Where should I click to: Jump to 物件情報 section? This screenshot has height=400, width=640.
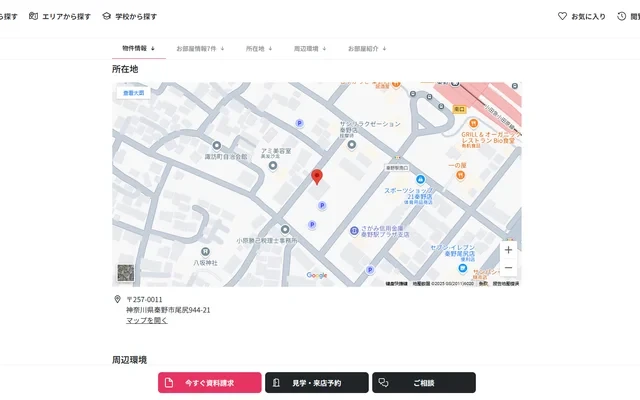click(138, 48)
